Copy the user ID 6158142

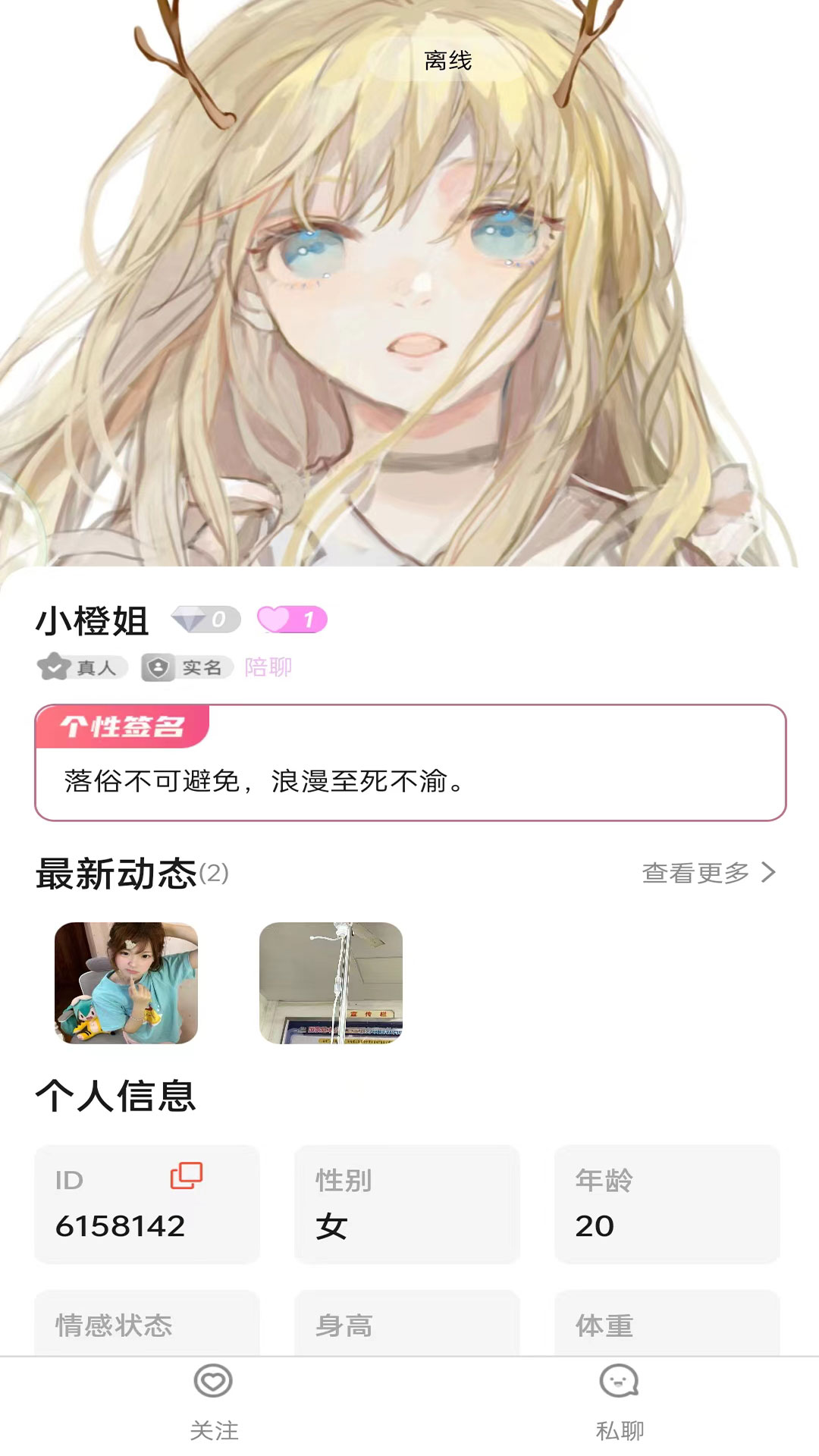(x=187, y=1175)
